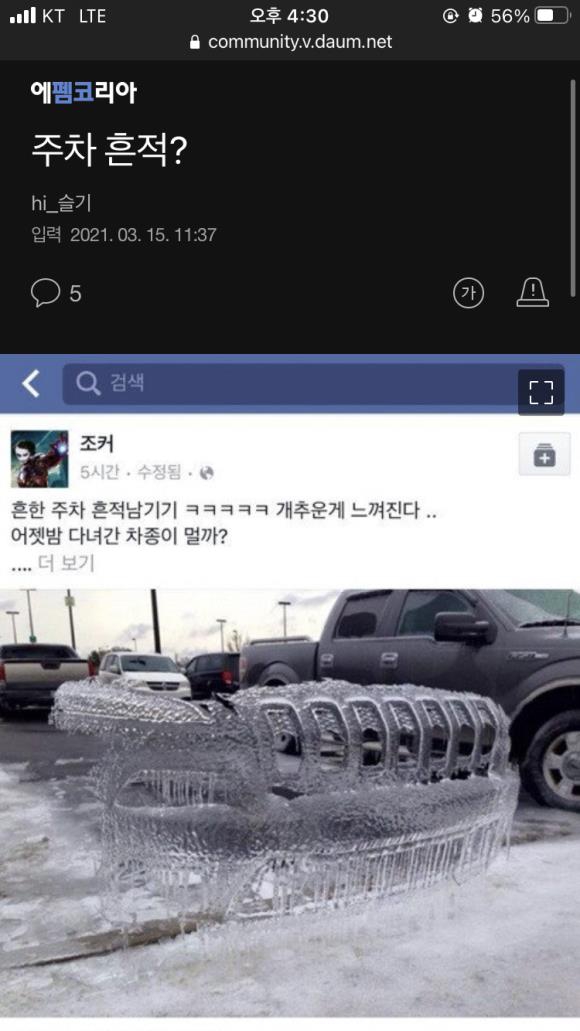Open the font size 가 button
580x1031 pixels.
[468, 293]
